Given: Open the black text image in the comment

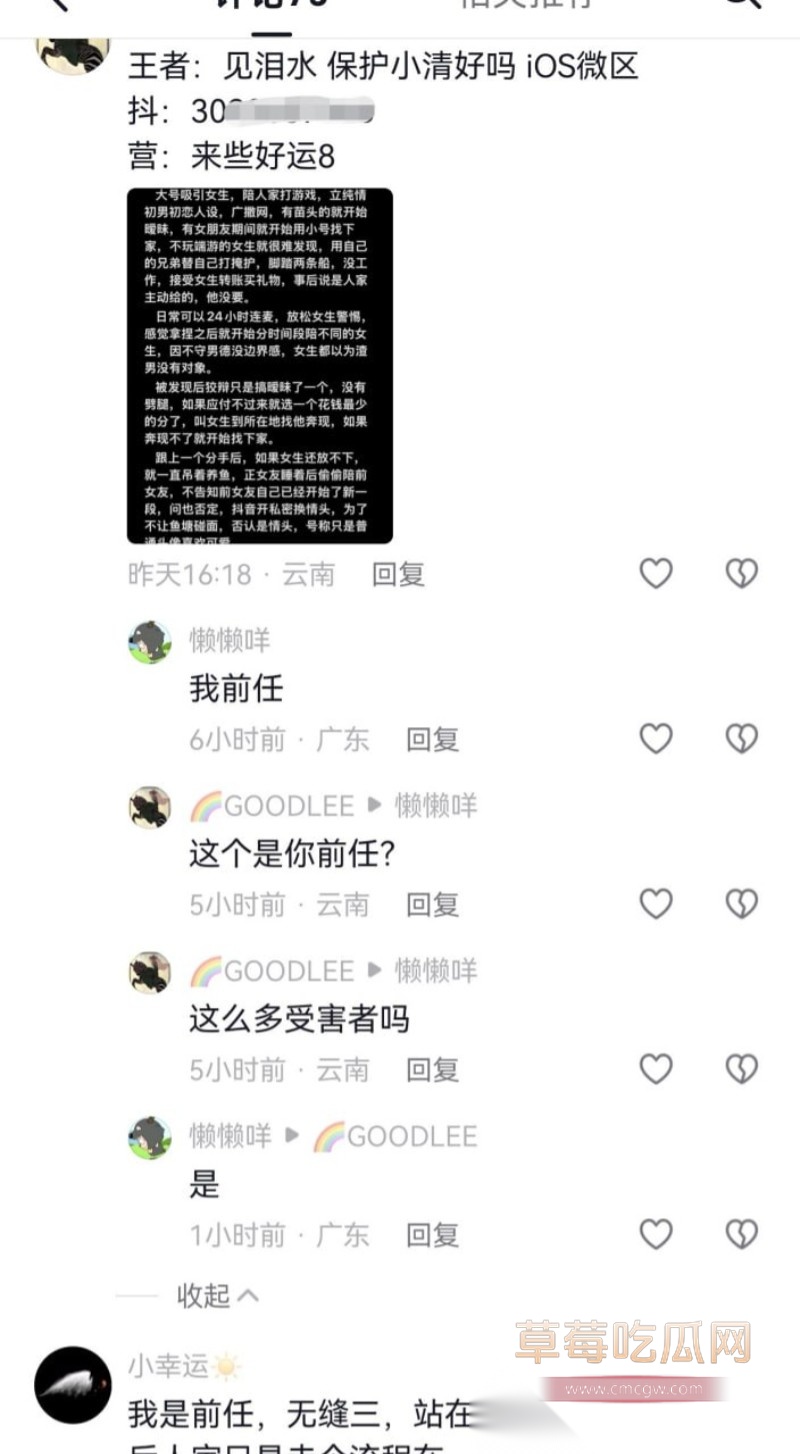Looking at the screenshot, I should 260,366.
